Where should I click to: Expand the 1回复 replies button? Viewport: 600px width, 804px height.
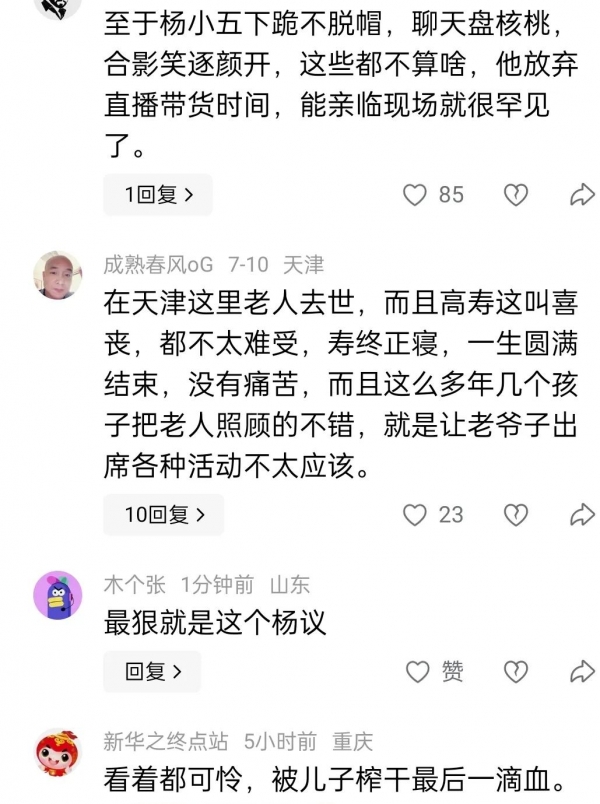coord(157,195)
